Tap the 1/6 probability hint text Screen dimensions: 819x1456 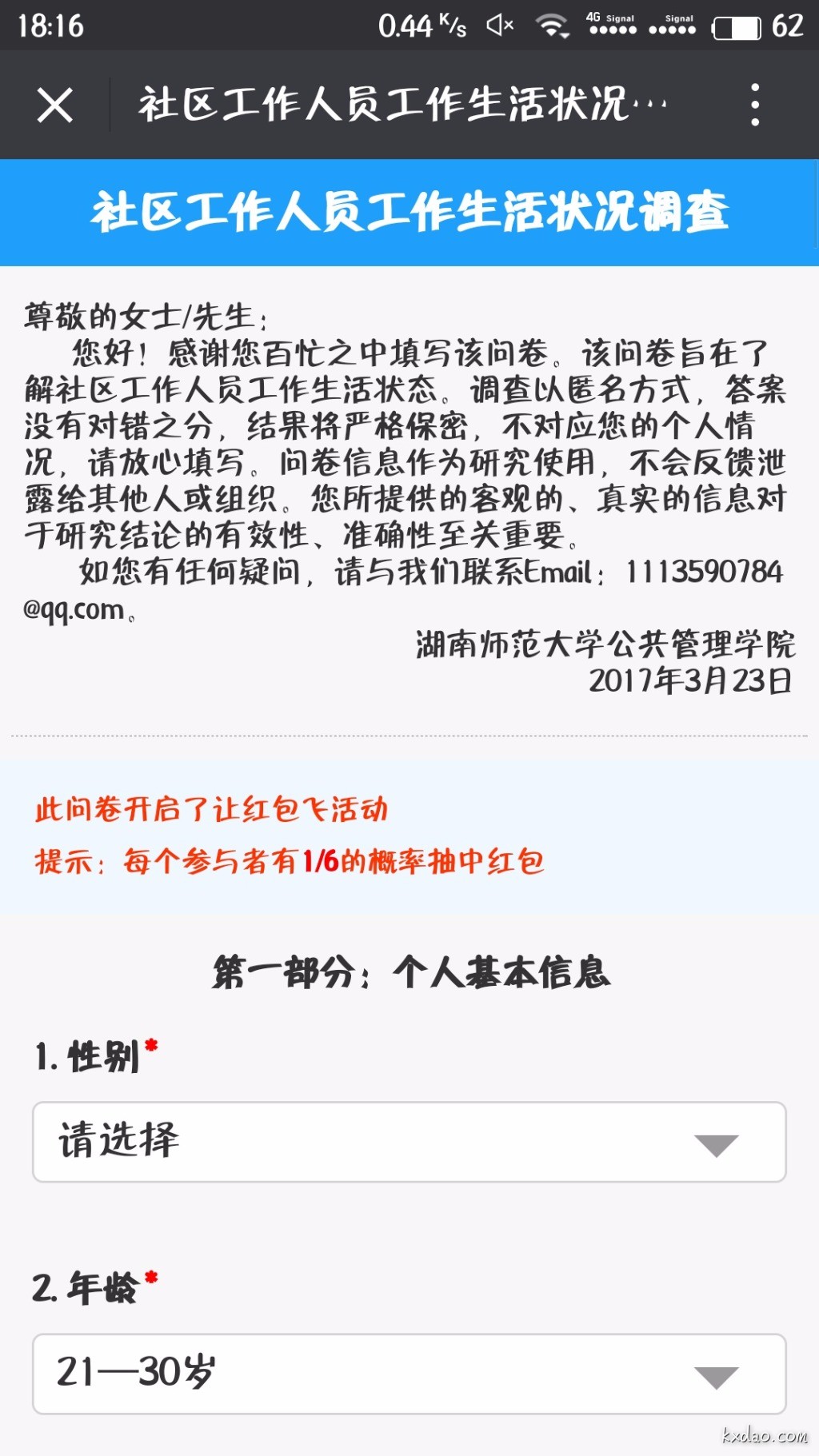click(x=290, y=864)
